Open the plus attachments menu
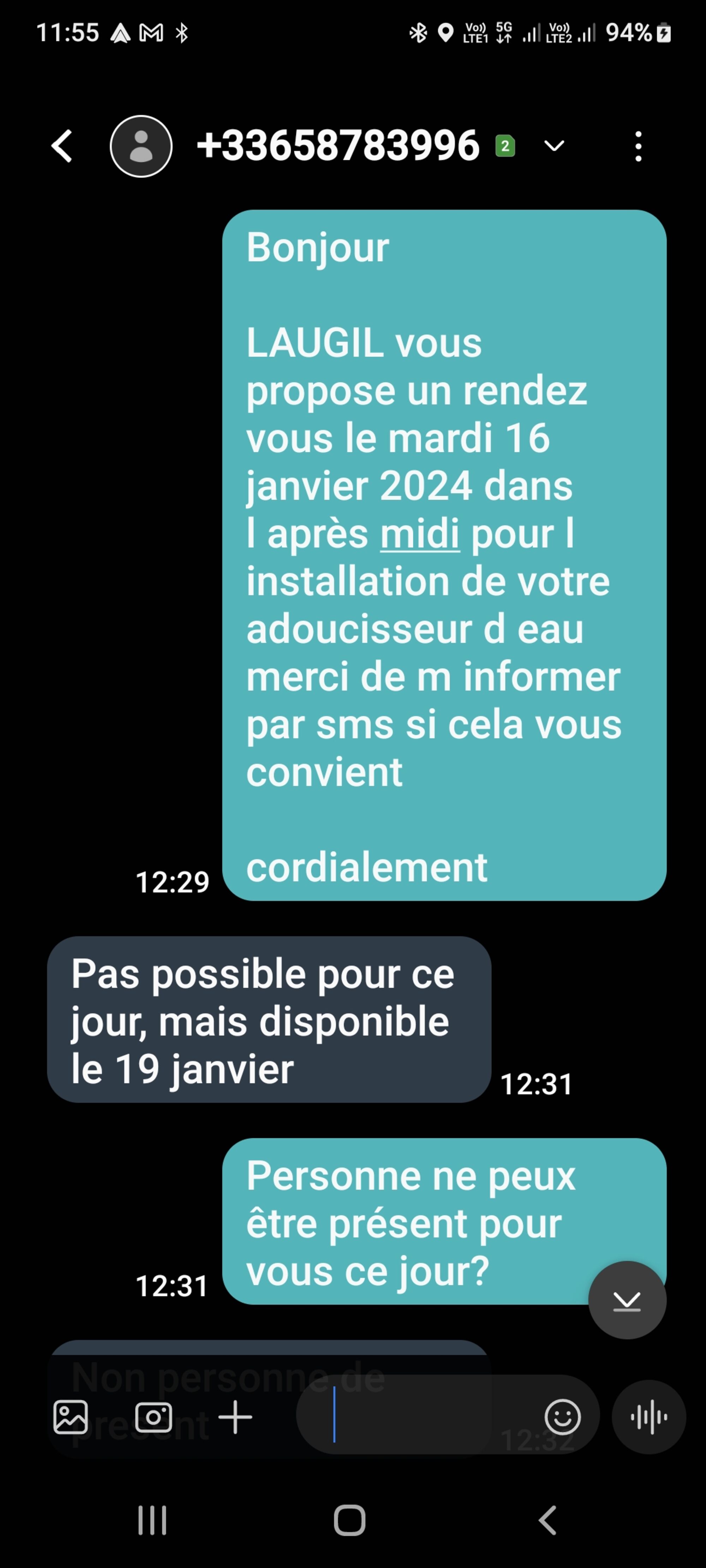This screenshot has width=706, height=1568. (235, 1417)
